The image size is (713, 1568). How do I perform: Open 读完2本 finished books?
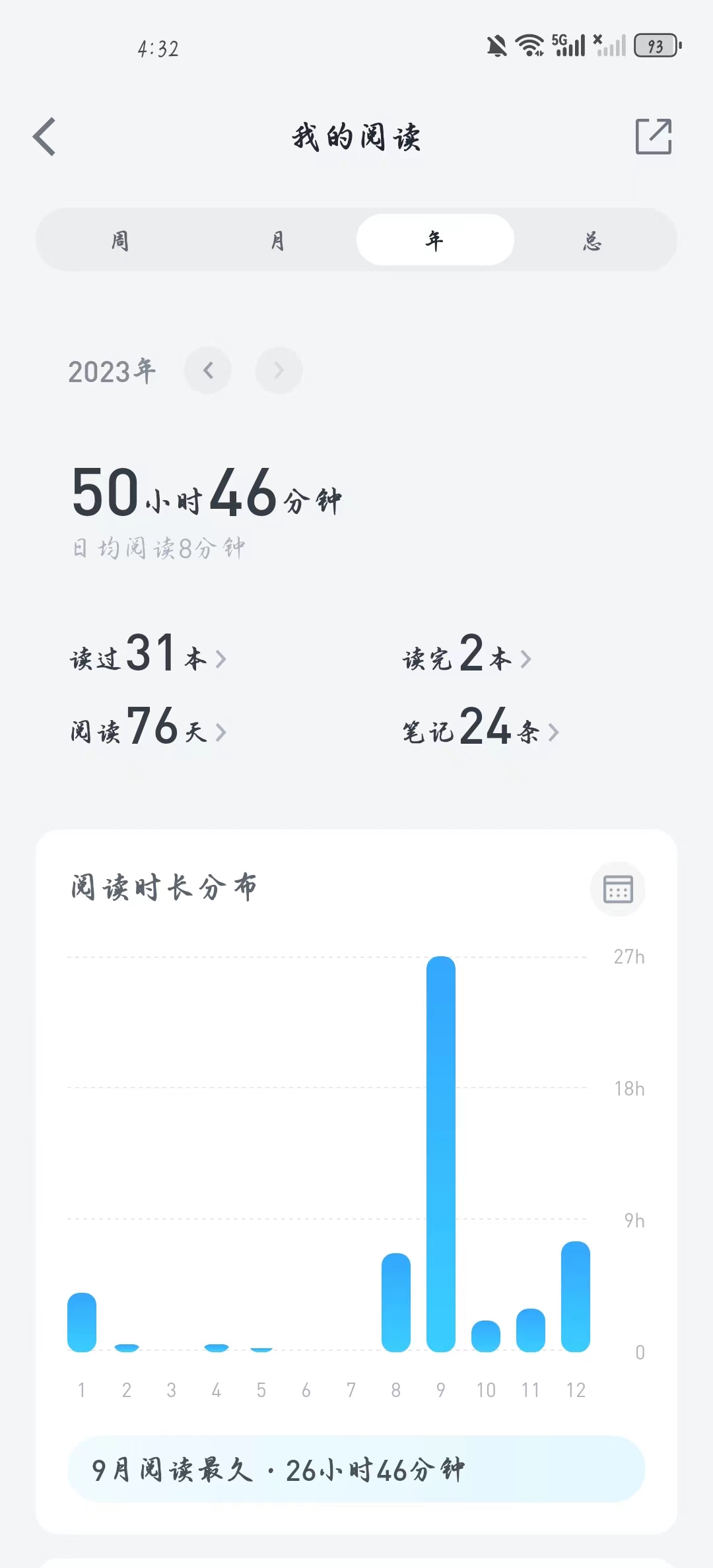[x=467, y=655]
